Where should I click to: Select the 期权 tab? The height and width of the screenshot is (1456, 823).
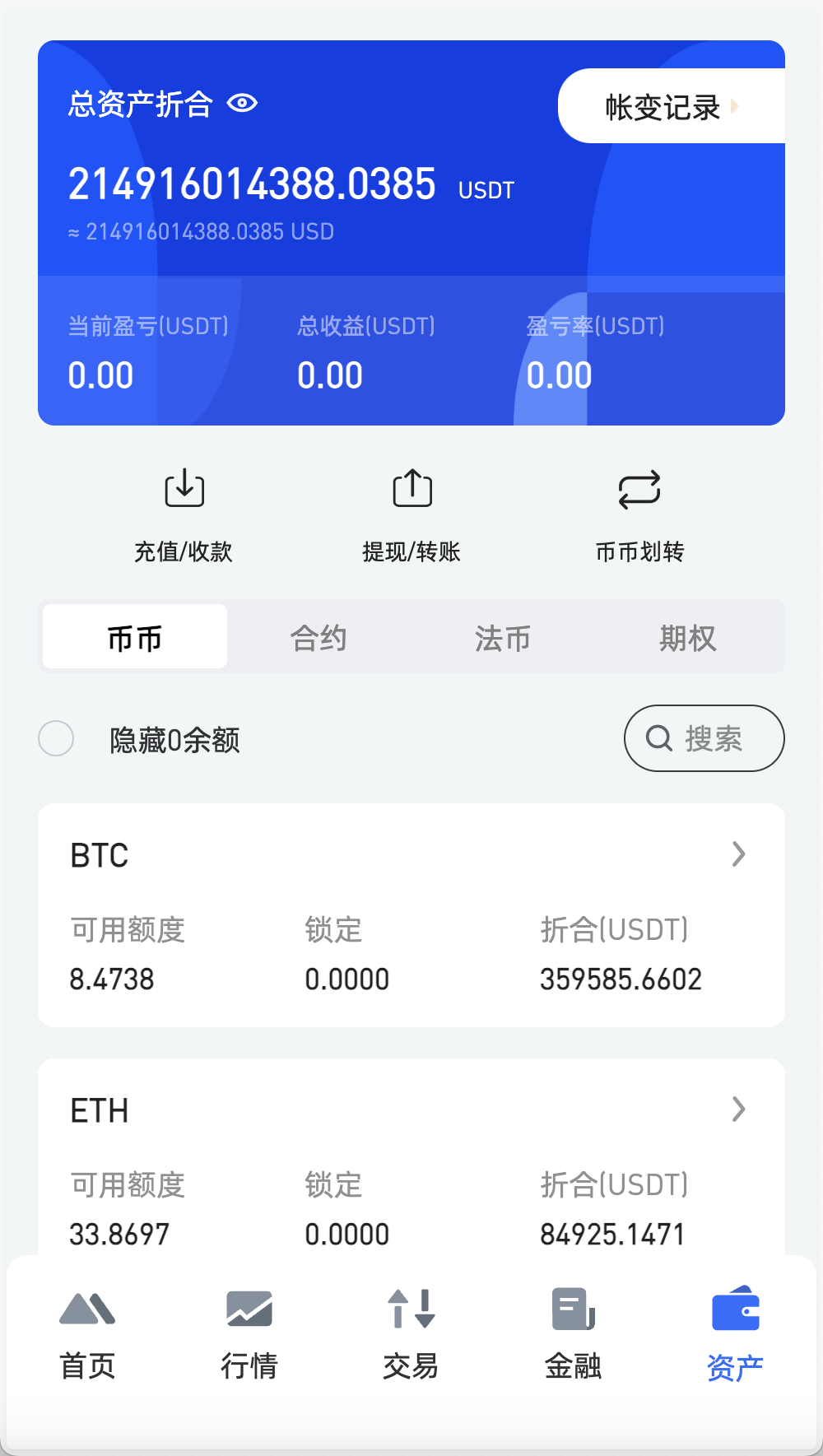688,636
